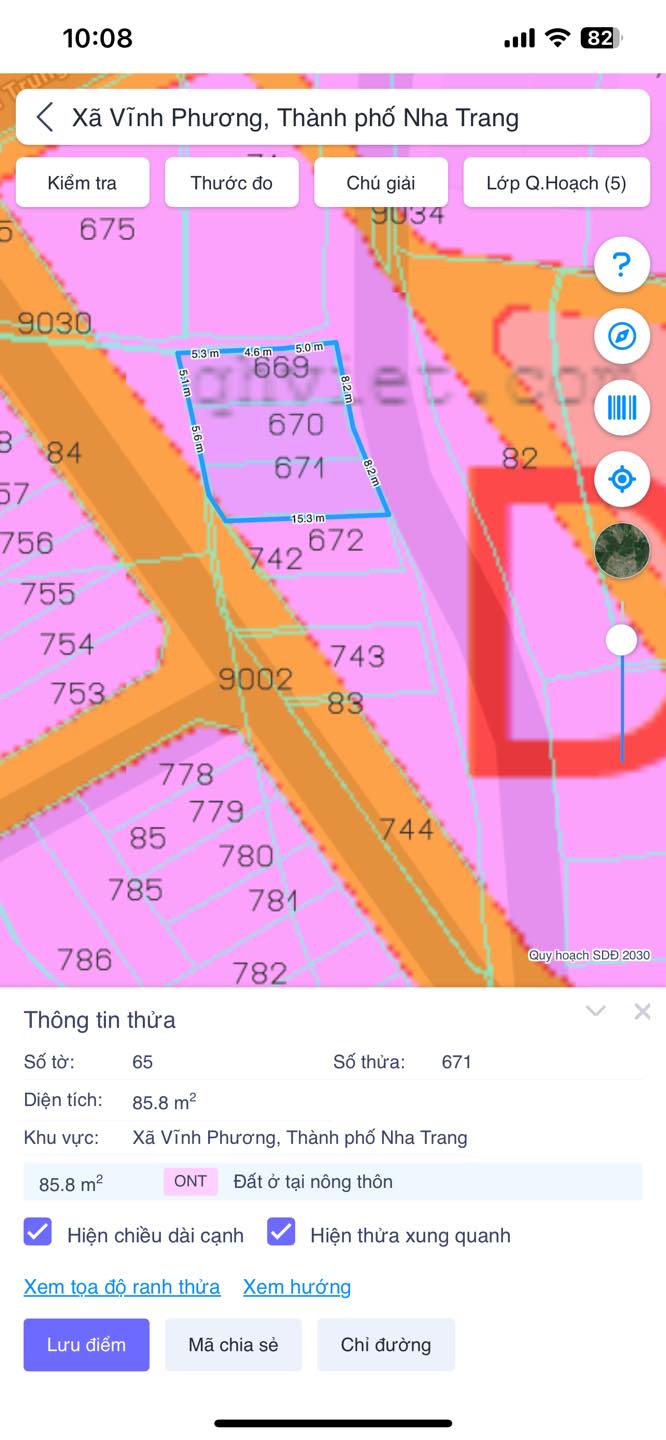Open the Xem hướng link
666x1440 pixels.
click(x=297, y=1287)
